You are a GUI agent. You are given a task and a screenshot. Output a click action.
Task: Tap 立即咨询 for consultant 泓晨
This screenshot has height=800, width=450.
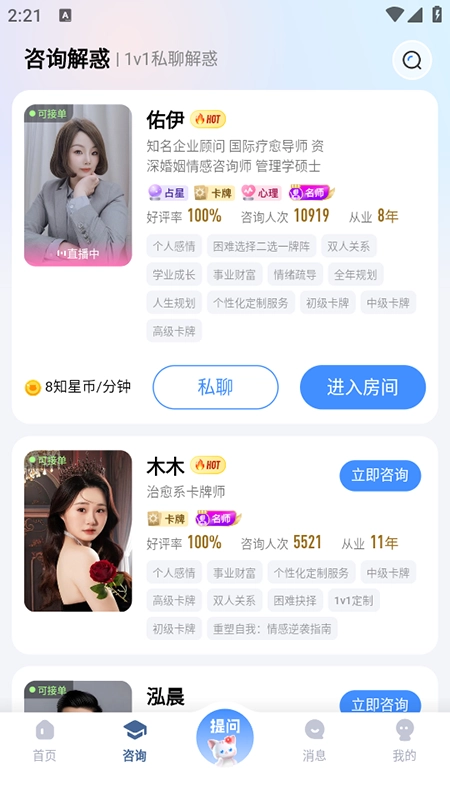[380, 703]
